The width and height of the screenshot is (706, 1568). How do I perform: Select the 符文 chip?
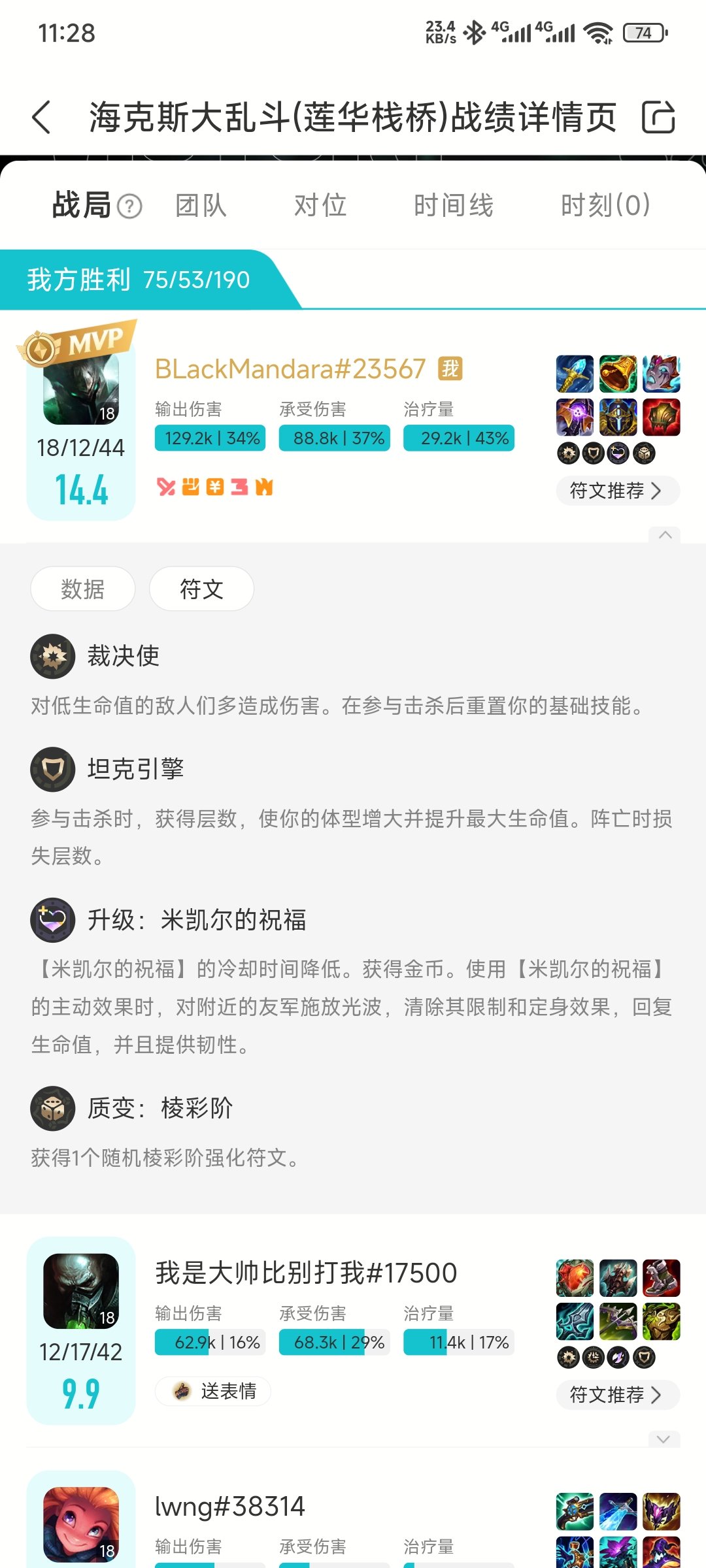pos(201,589)
